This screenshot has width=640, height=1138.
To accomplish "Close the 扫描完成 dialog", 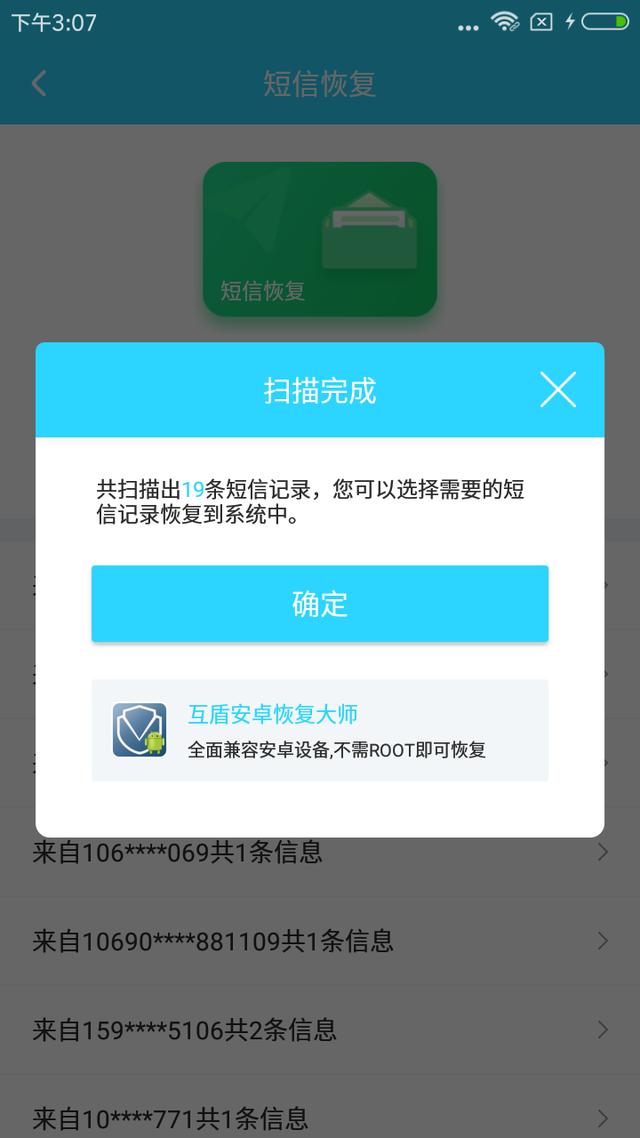I will 557,389.
